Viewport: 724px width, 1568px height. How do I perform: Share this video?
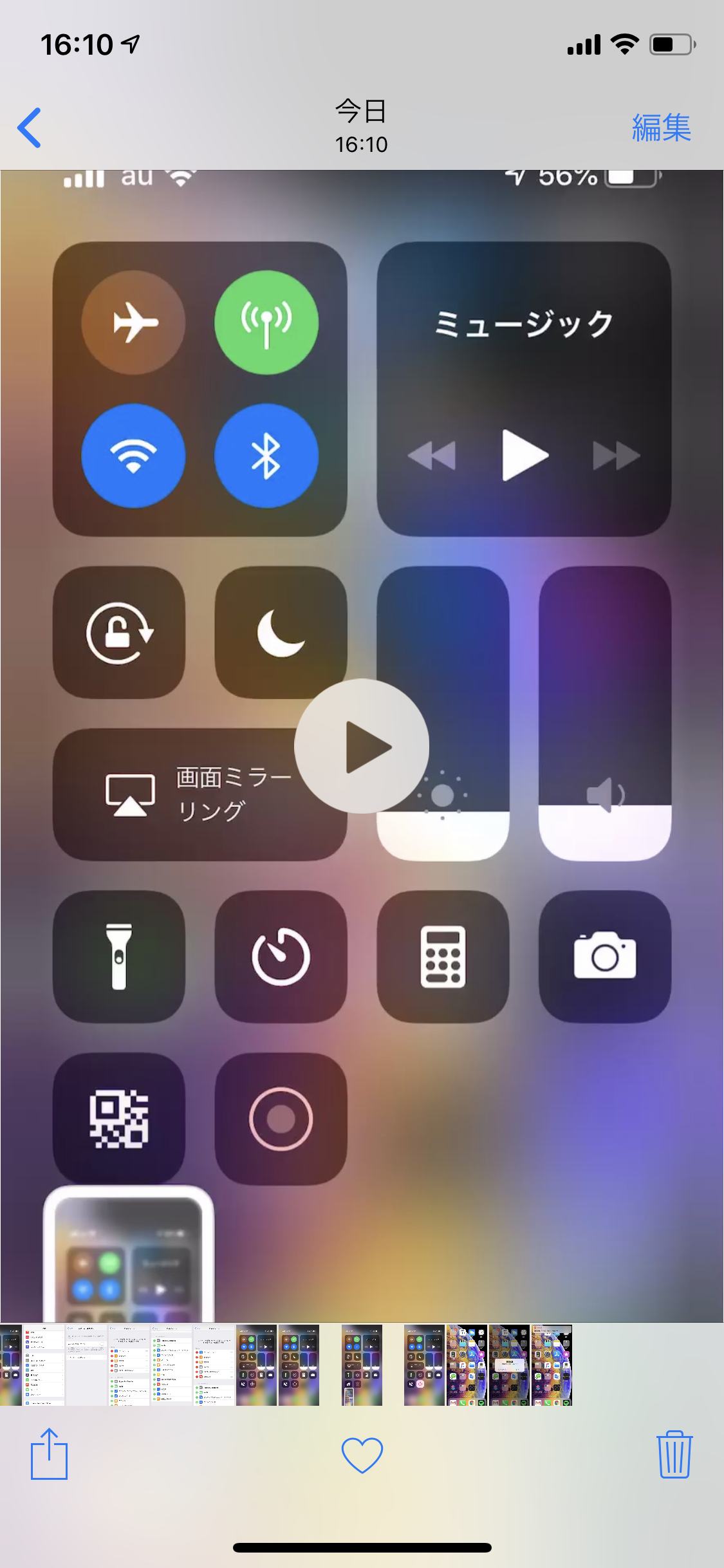[50, 1454]
